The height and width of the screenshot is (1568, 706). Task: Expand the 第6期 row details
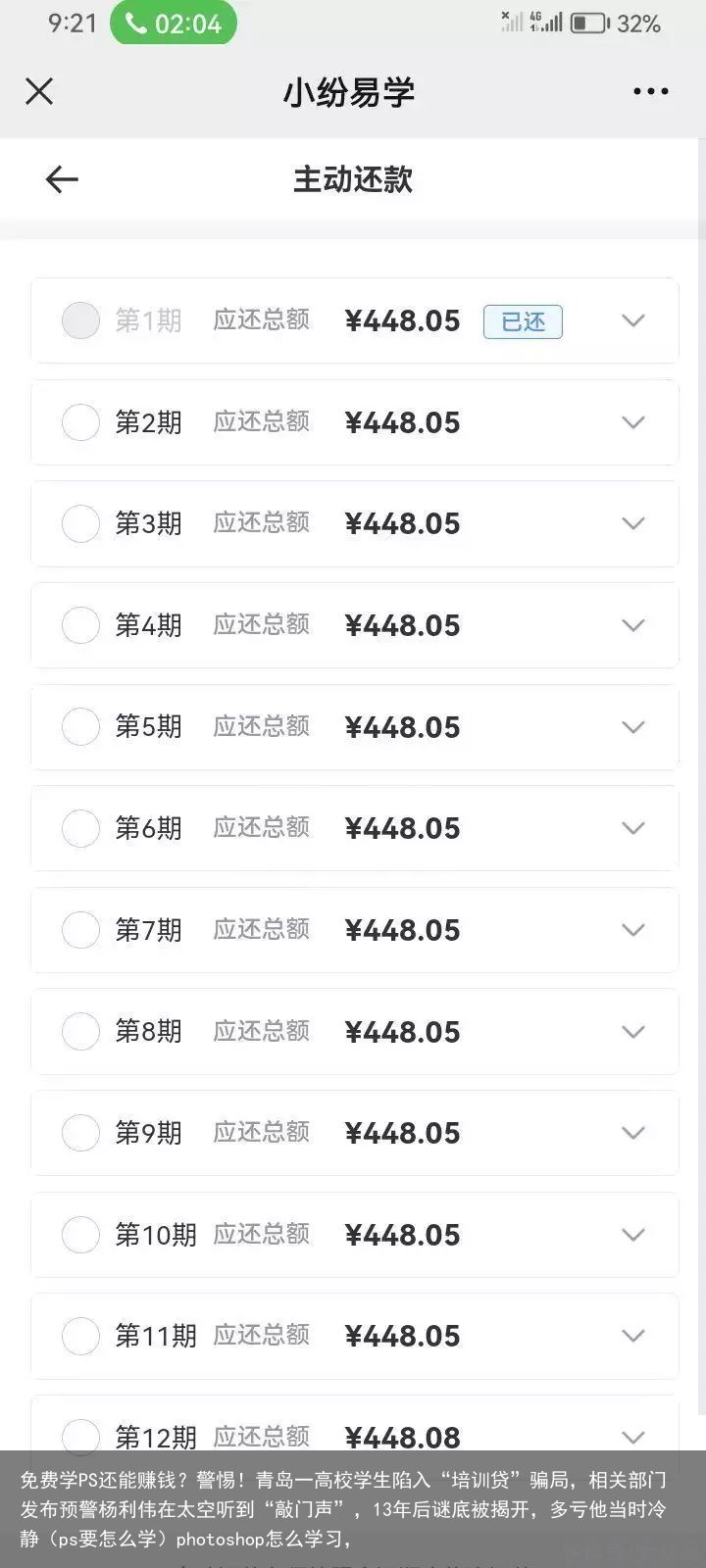coord(633,828)
